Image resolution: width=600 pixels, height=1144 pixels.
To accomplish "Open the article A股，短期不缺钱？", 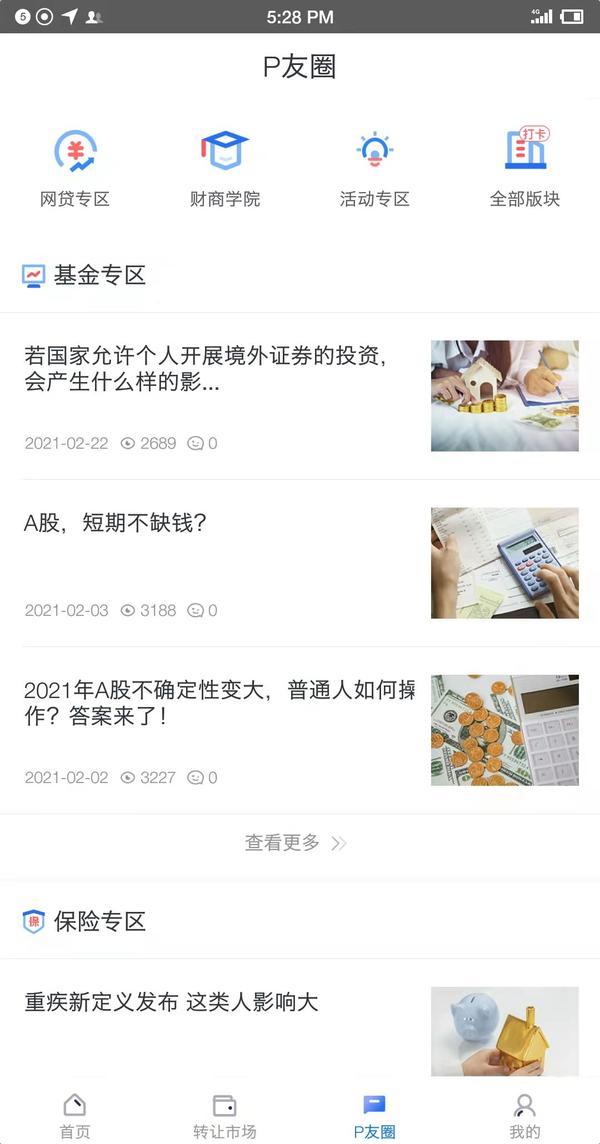I will [x=300, y=563].
